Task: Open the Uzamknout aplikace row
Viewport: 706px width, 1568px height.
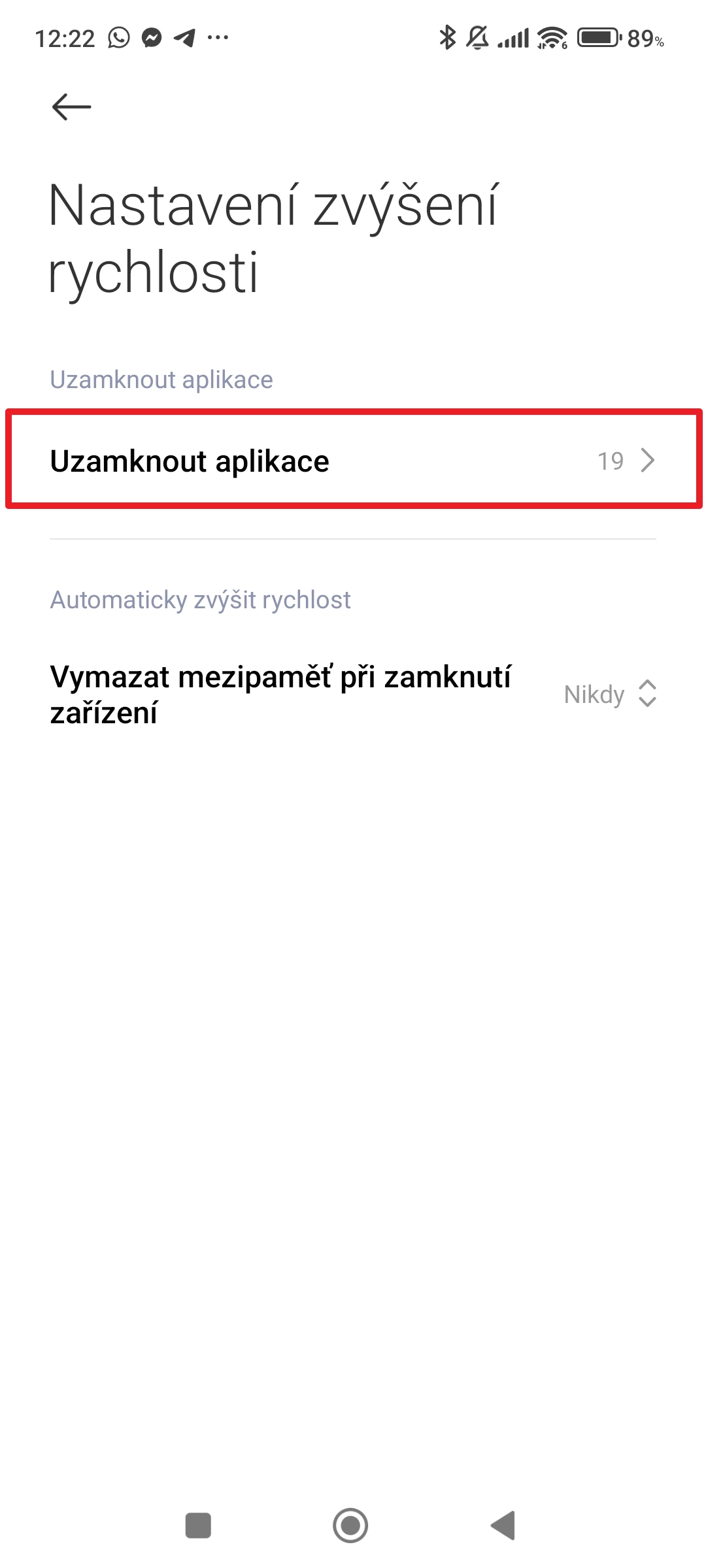Action: pyautogui.click(x=353, y=461)
